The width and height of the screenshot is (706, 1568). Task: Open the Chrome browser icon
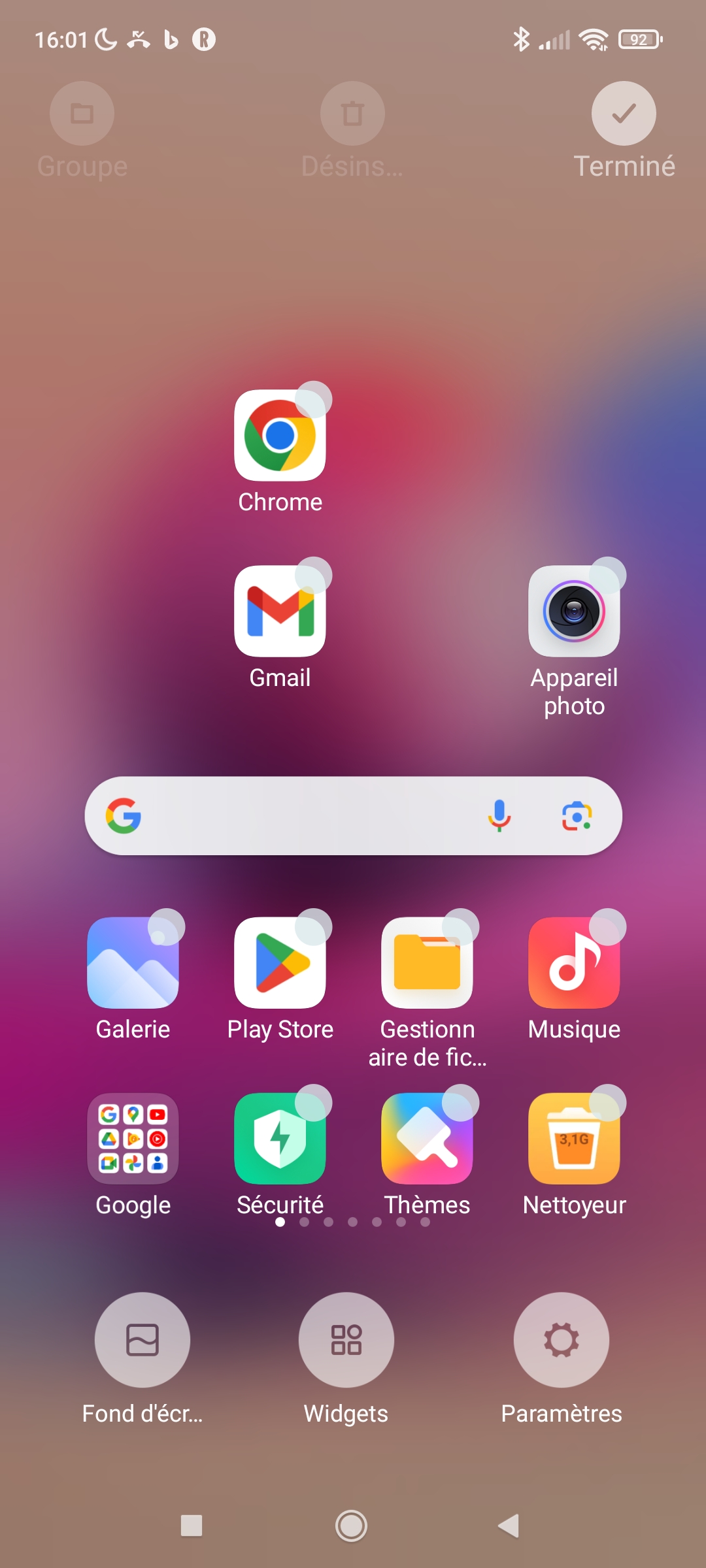click(x=280, y=436)
